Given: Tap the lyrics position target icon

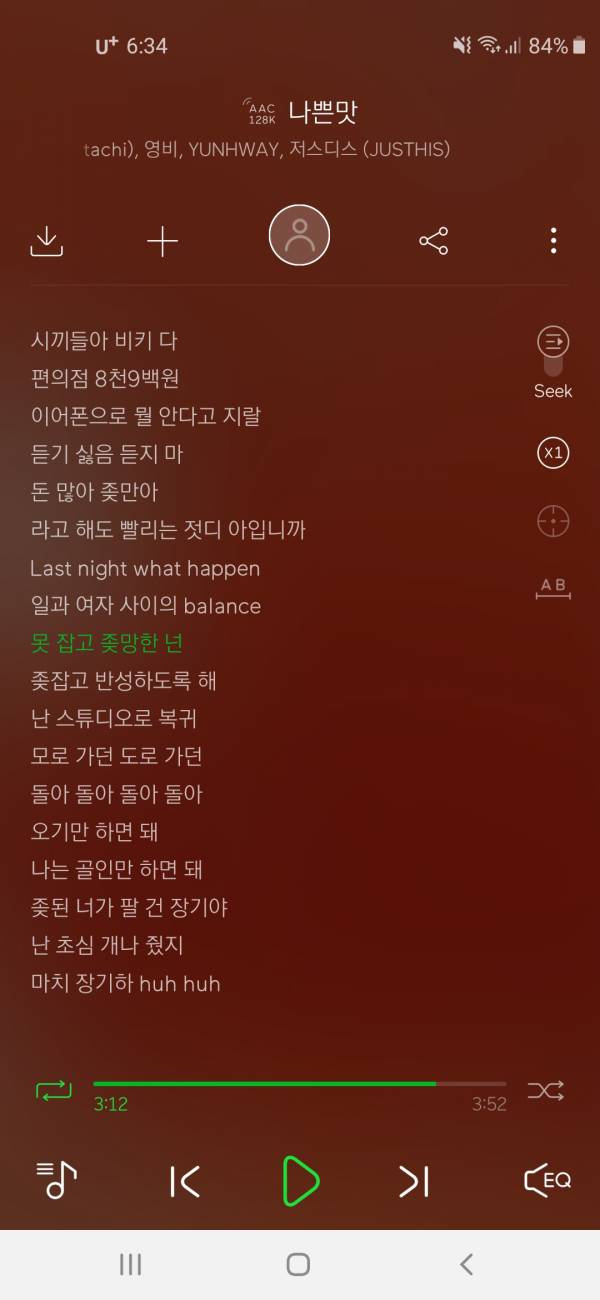Looking at the screenshot, I should click(x=553, y=521).
